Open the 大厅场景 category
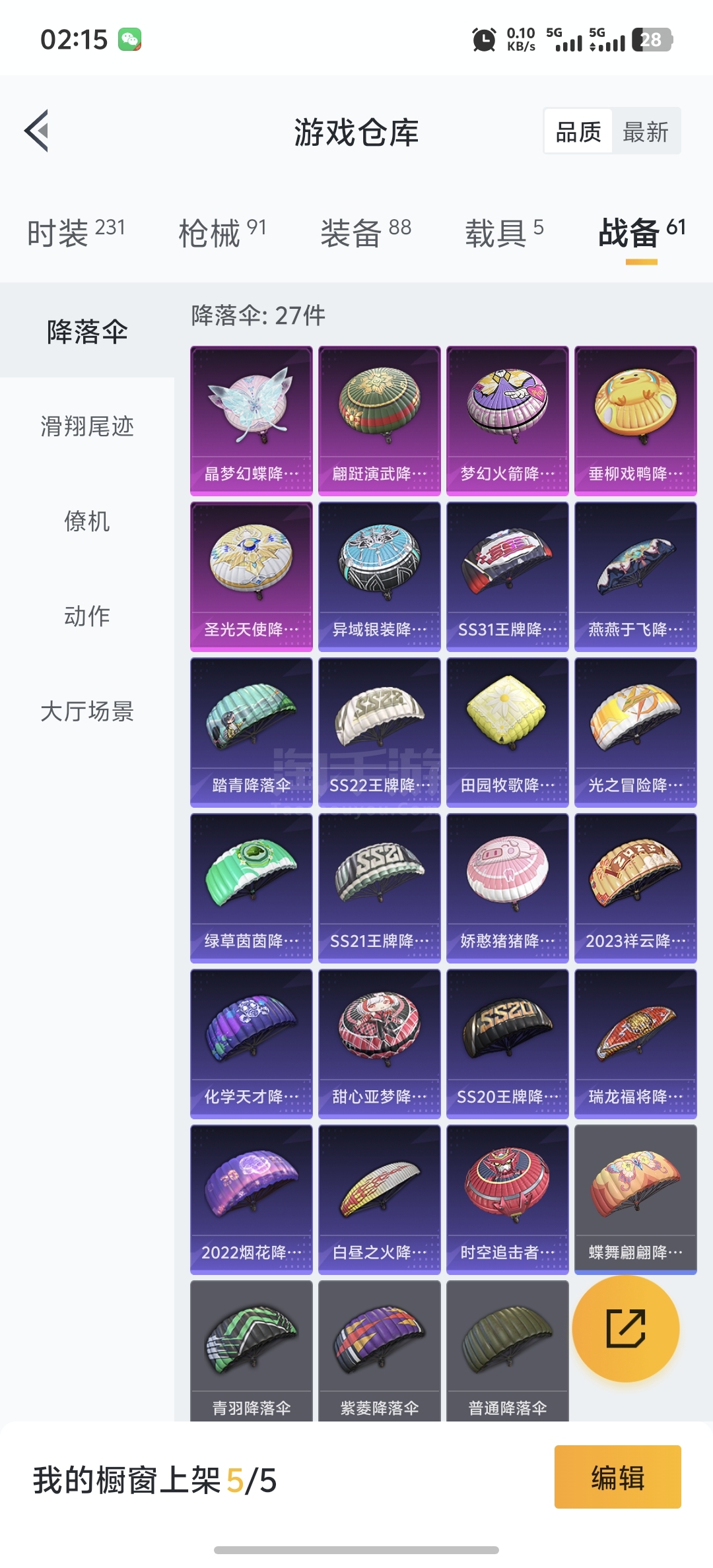 coord(87,711)
